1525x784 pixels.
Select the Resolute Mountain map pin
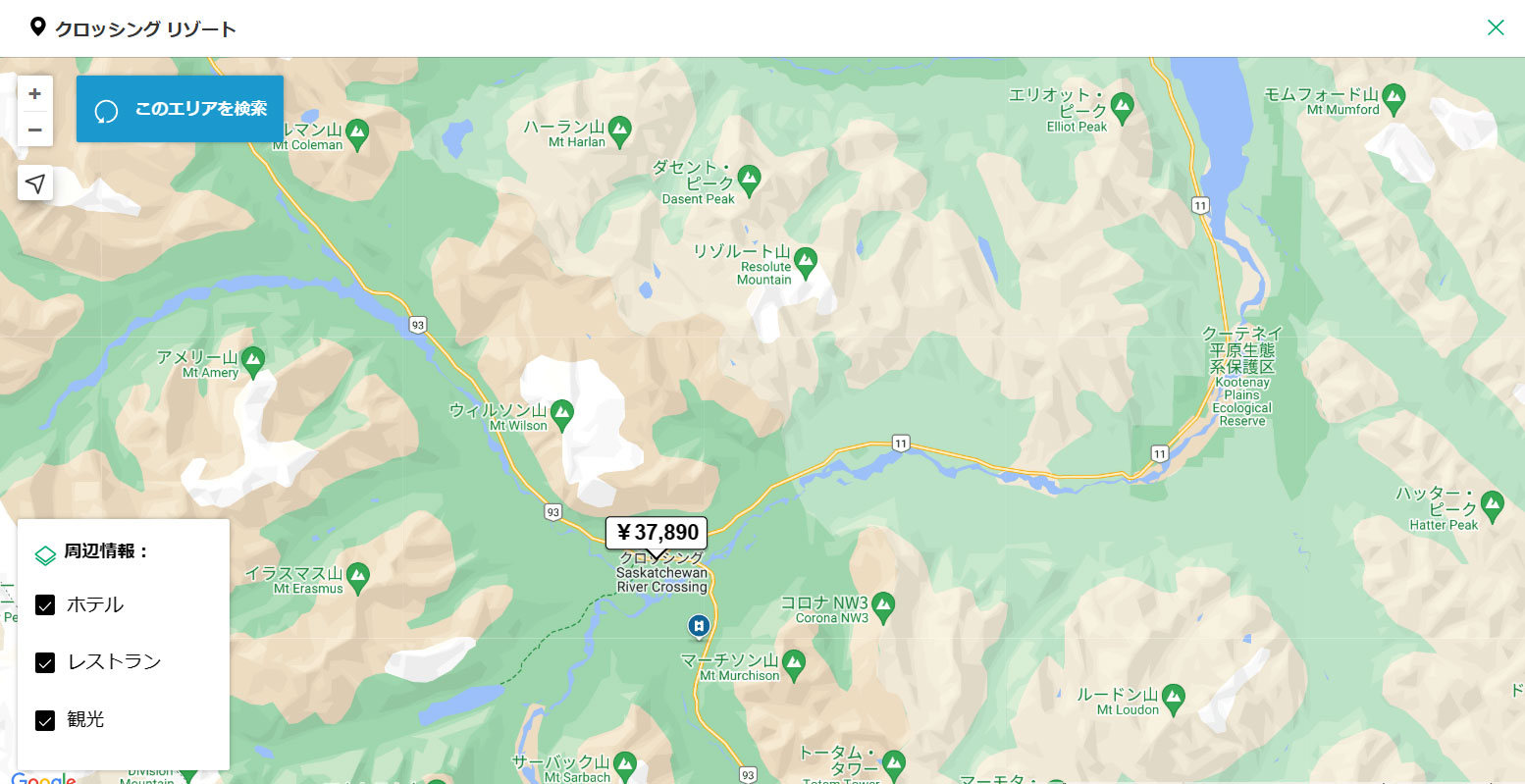coord(806,261)
